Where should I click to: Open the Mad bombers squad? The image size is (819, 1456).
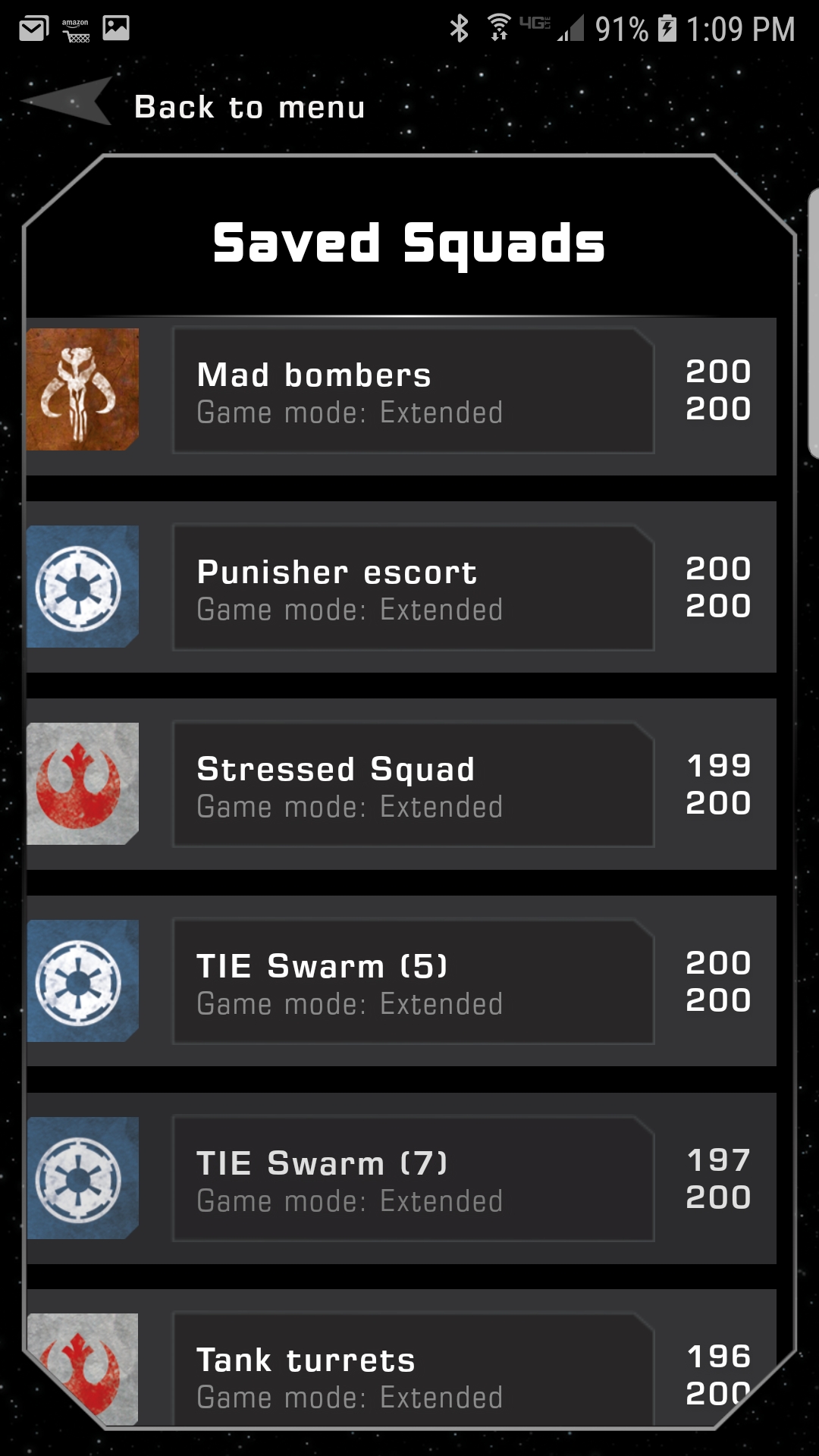[x=401, y=396]
